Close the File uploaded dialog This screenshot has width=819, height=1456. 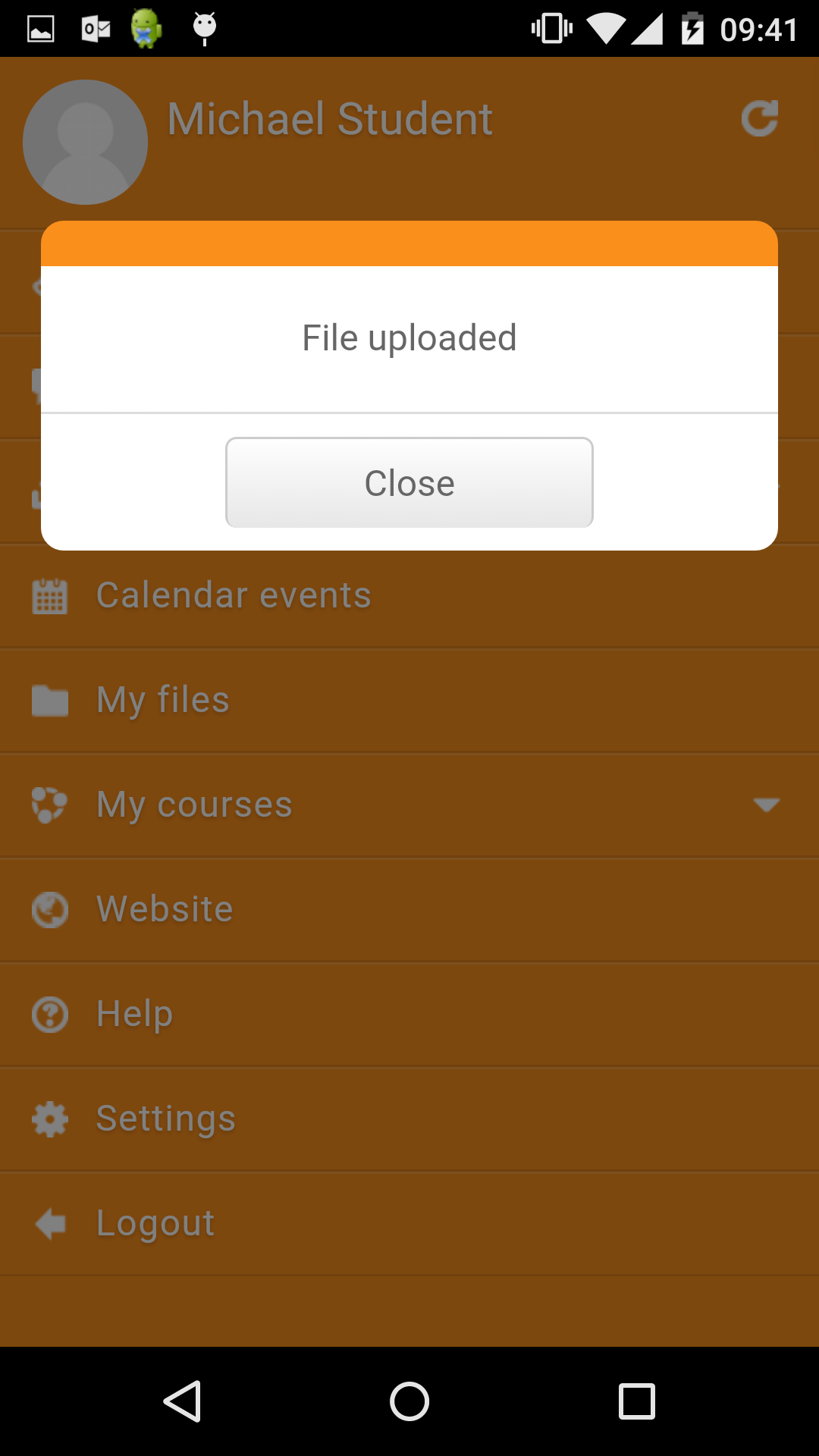coord(409,482)
